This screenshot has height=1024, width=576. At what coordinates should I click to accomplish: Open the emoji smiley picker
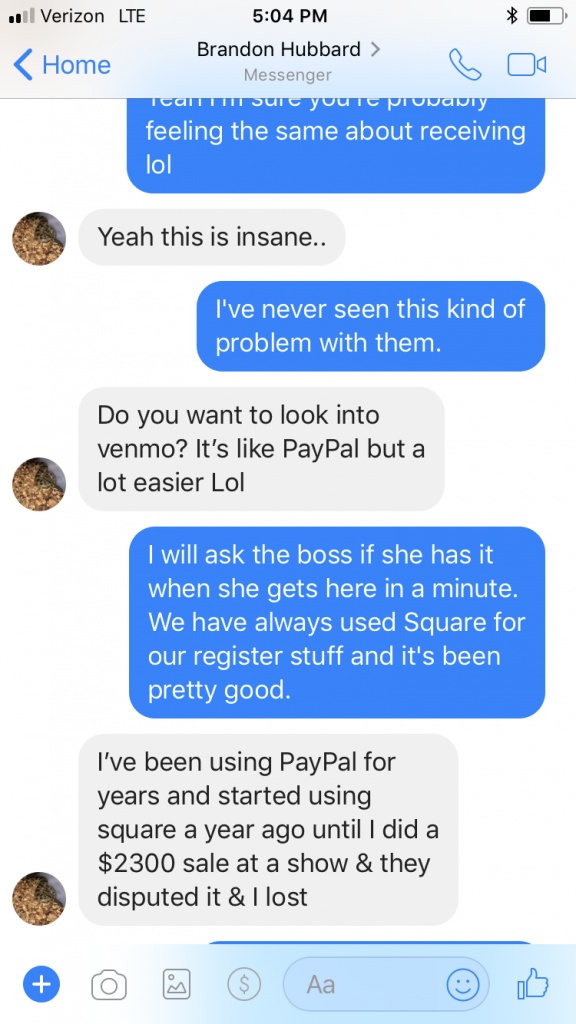click(463, 984)
